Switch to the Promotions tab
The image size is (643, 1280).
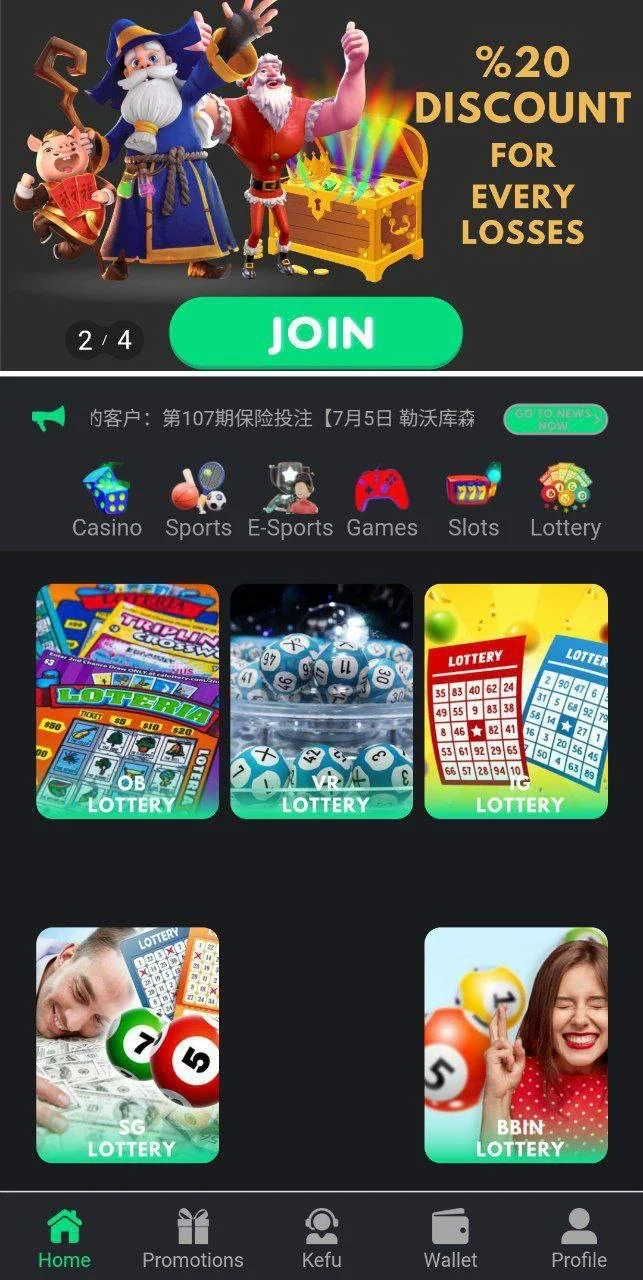(193, 1238)
